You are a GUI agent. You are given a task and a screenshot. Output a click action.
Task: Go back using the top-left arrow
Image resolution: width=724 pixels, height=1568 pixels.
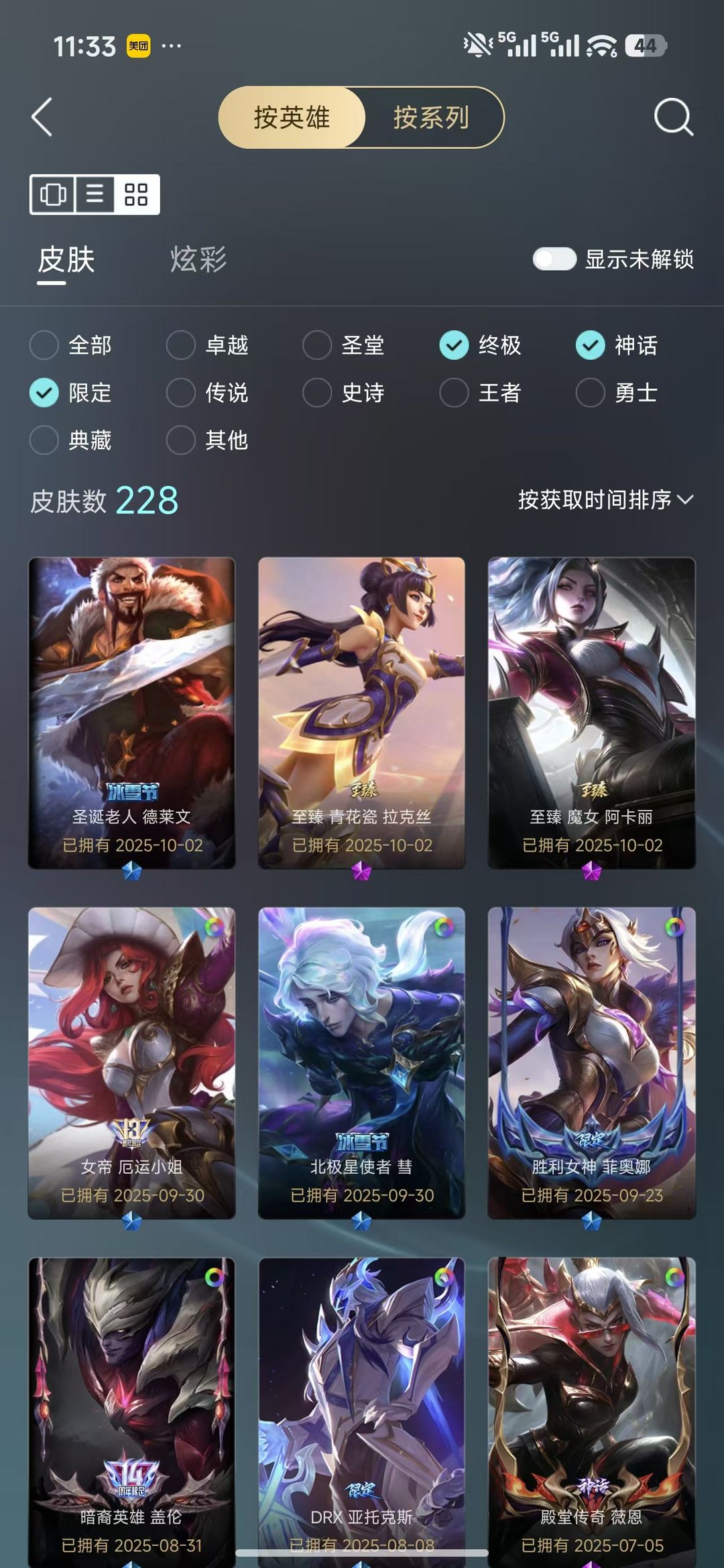[42, 117]
